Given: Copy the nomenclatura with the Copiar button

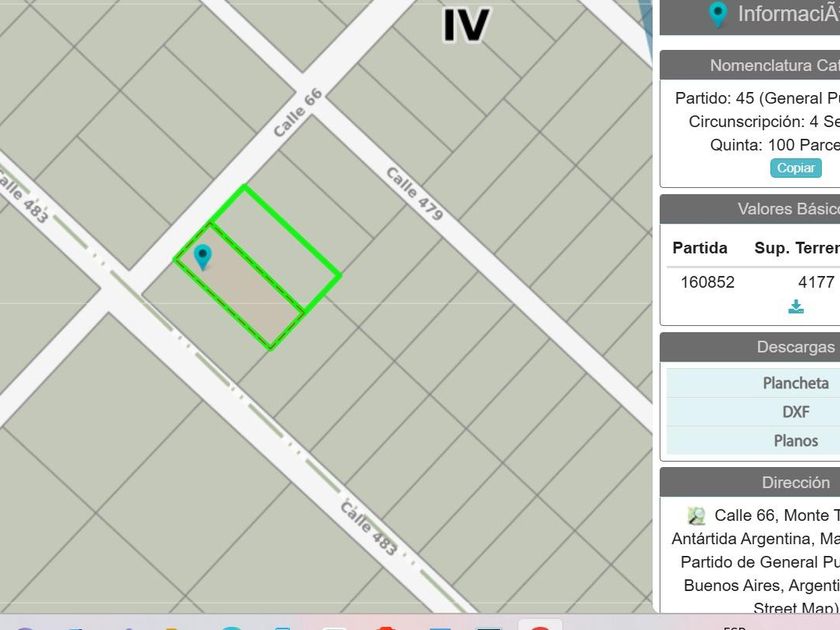Looking at the screenshot, I should 796,168.
